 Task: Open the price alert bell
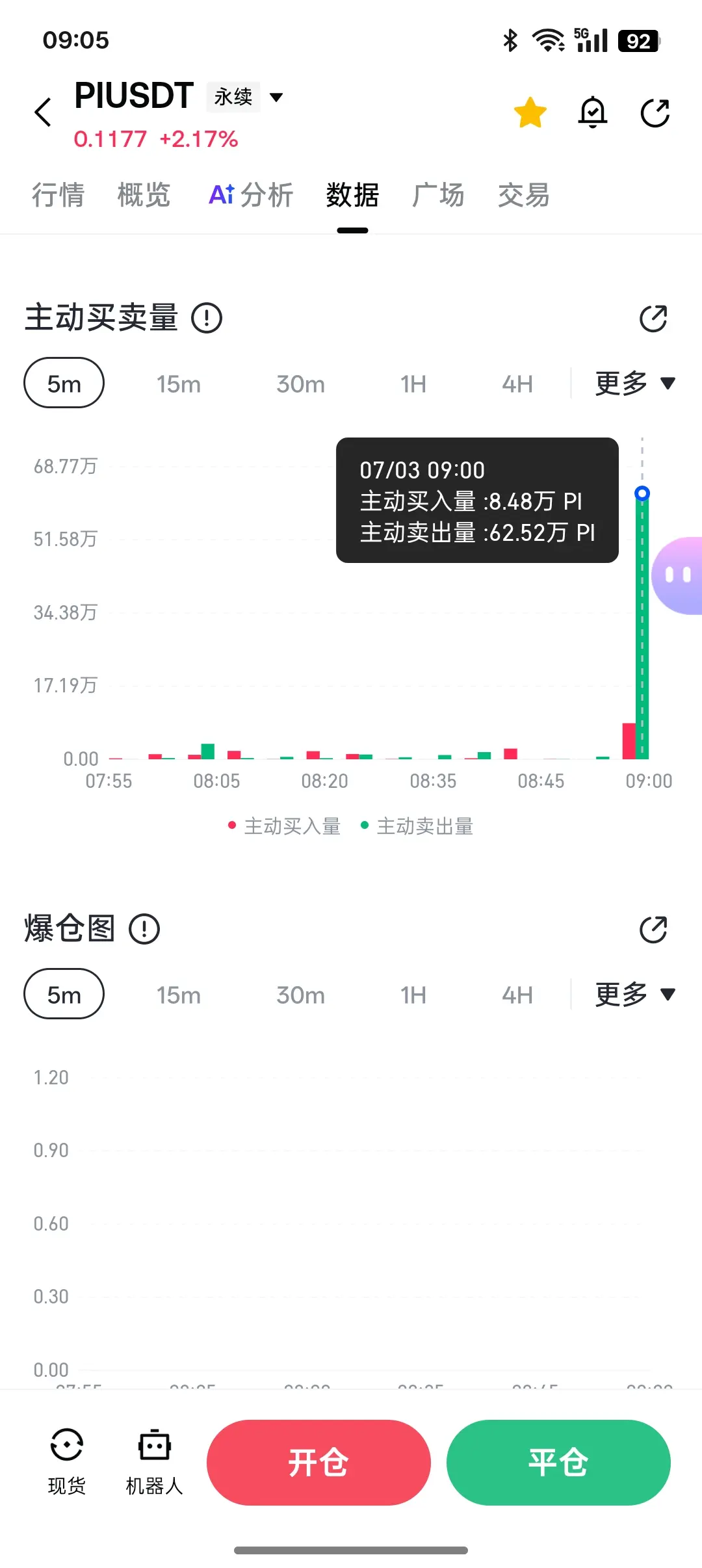pos(593,112)
